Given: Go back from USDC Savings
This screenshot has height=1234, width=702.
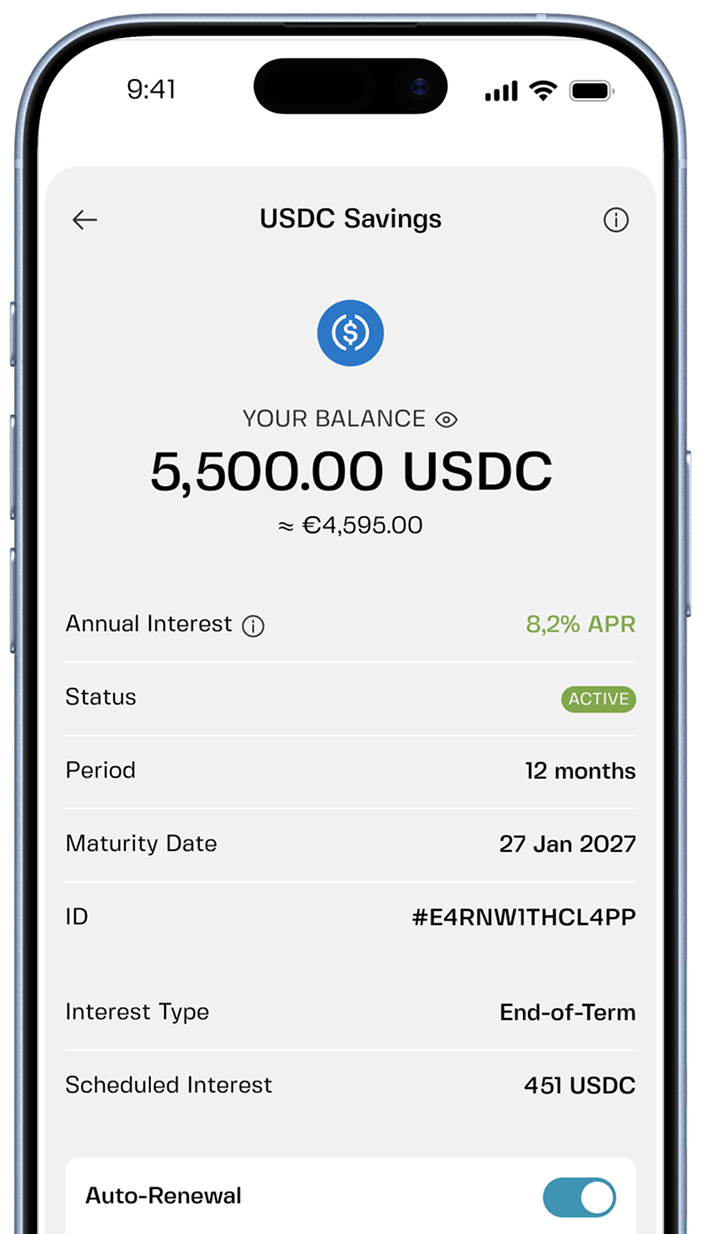Looking at the screenshot, I should tap(85, 220).
